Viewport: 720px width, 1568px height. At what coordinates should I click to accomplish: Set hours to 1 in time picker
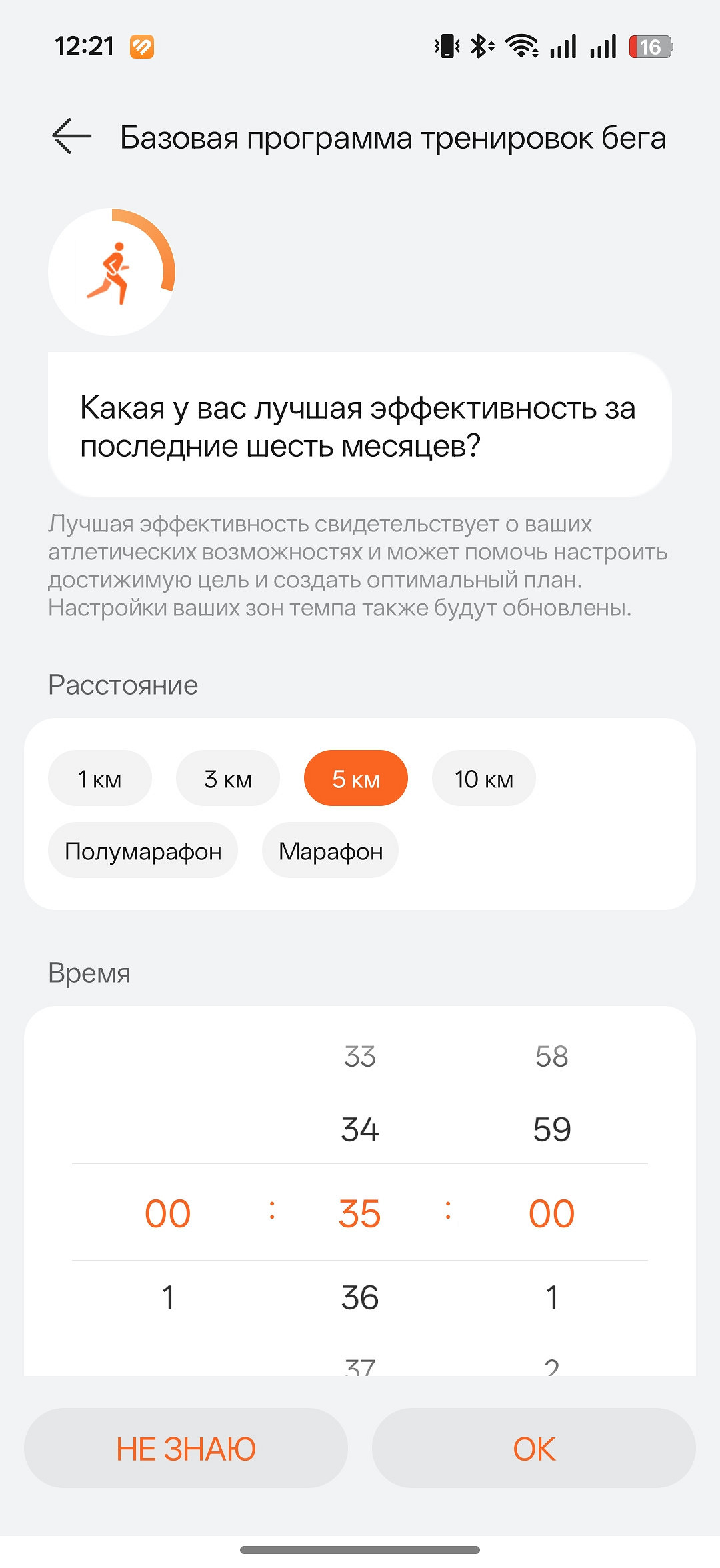168,1297
